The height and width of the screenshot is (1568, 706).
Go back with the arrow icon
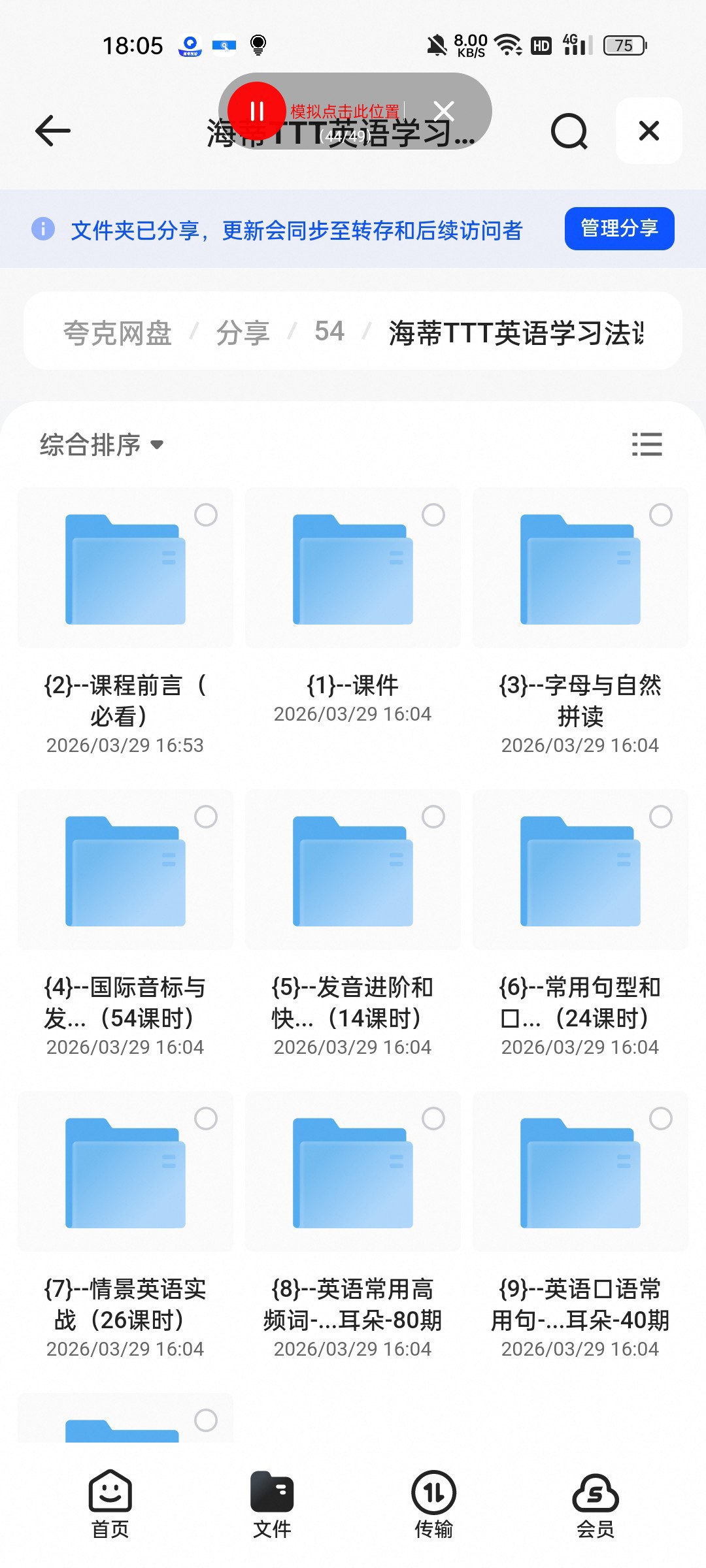pos(52,131)
